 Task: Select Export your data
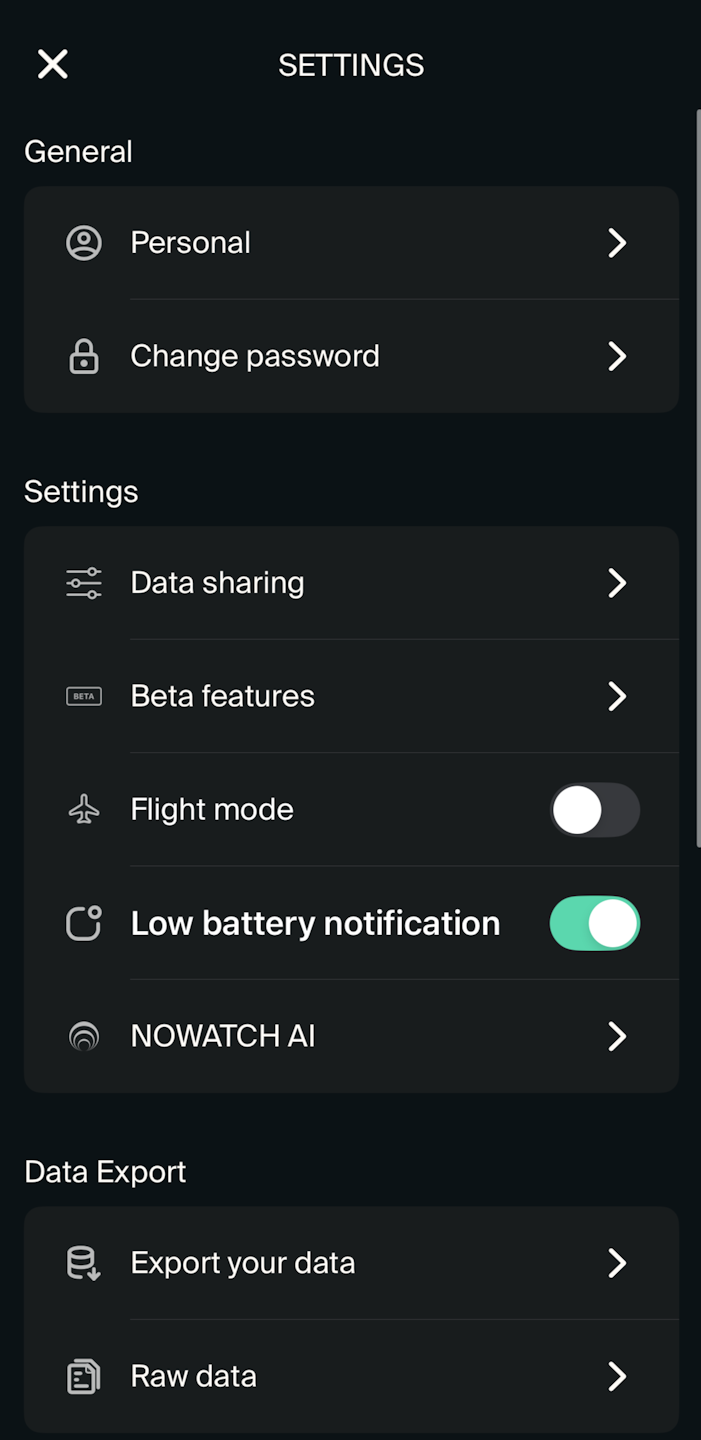[x=350, y=1263]
